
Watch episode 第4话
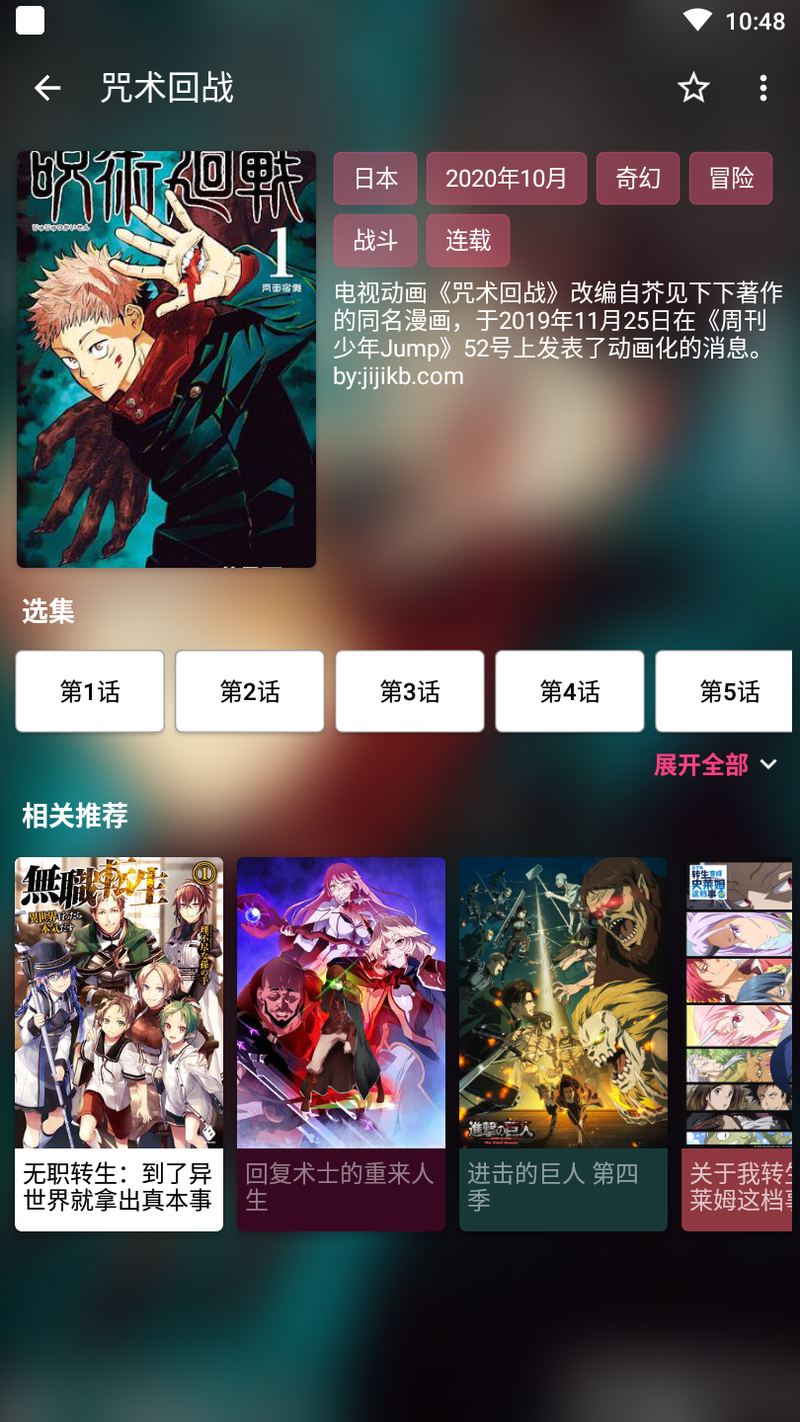pos(570,691)
